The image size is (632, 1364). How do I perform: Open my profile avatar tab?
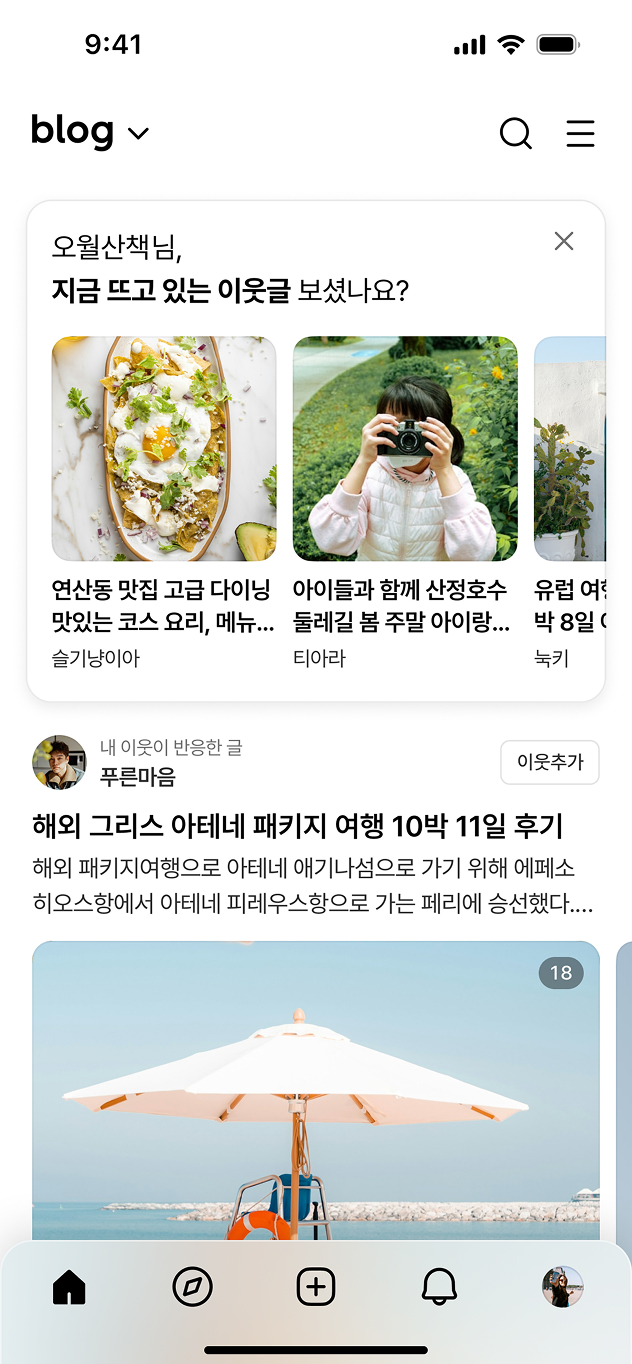pos(562,1287)
